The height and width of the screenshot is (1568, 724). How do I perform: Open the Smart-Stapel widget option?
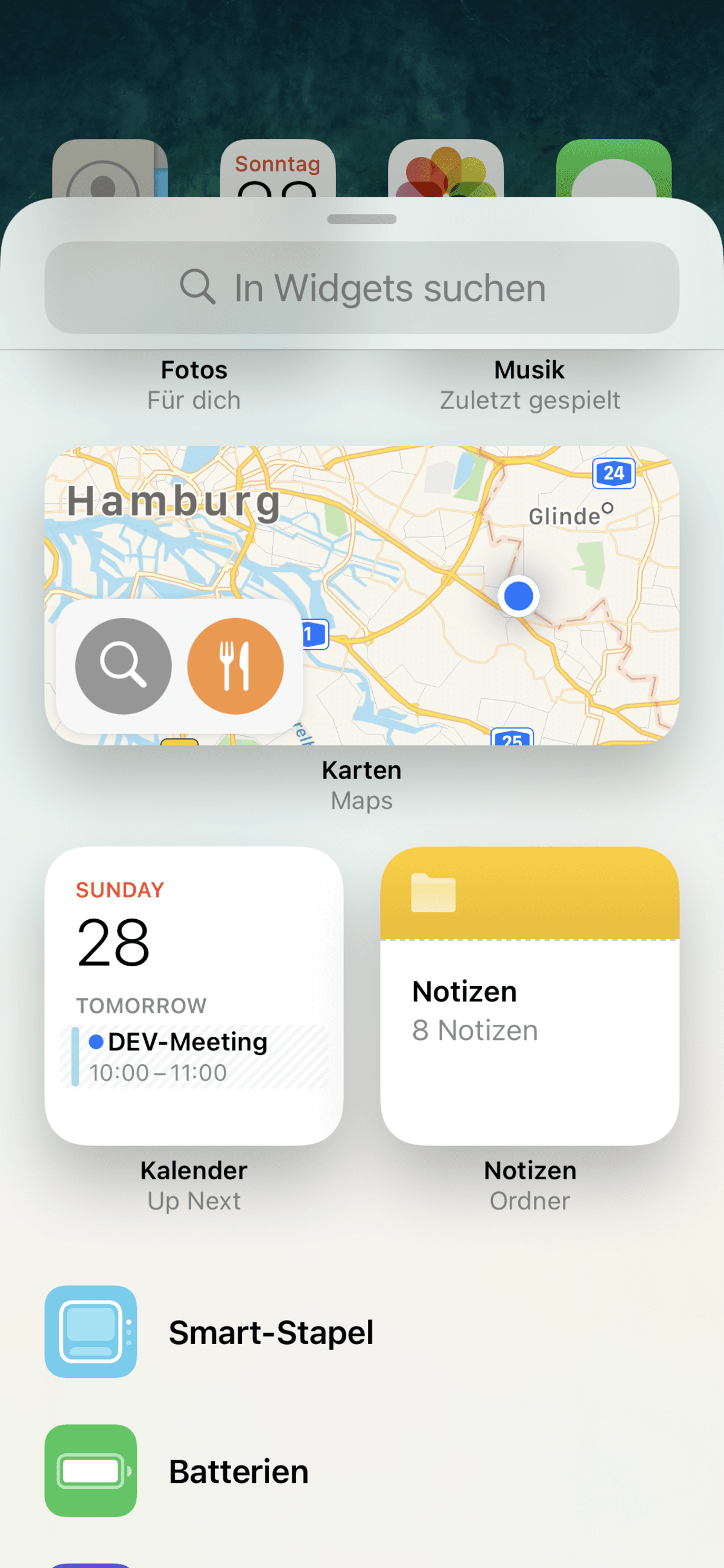pyautogui.click(x=362, y=1331)
